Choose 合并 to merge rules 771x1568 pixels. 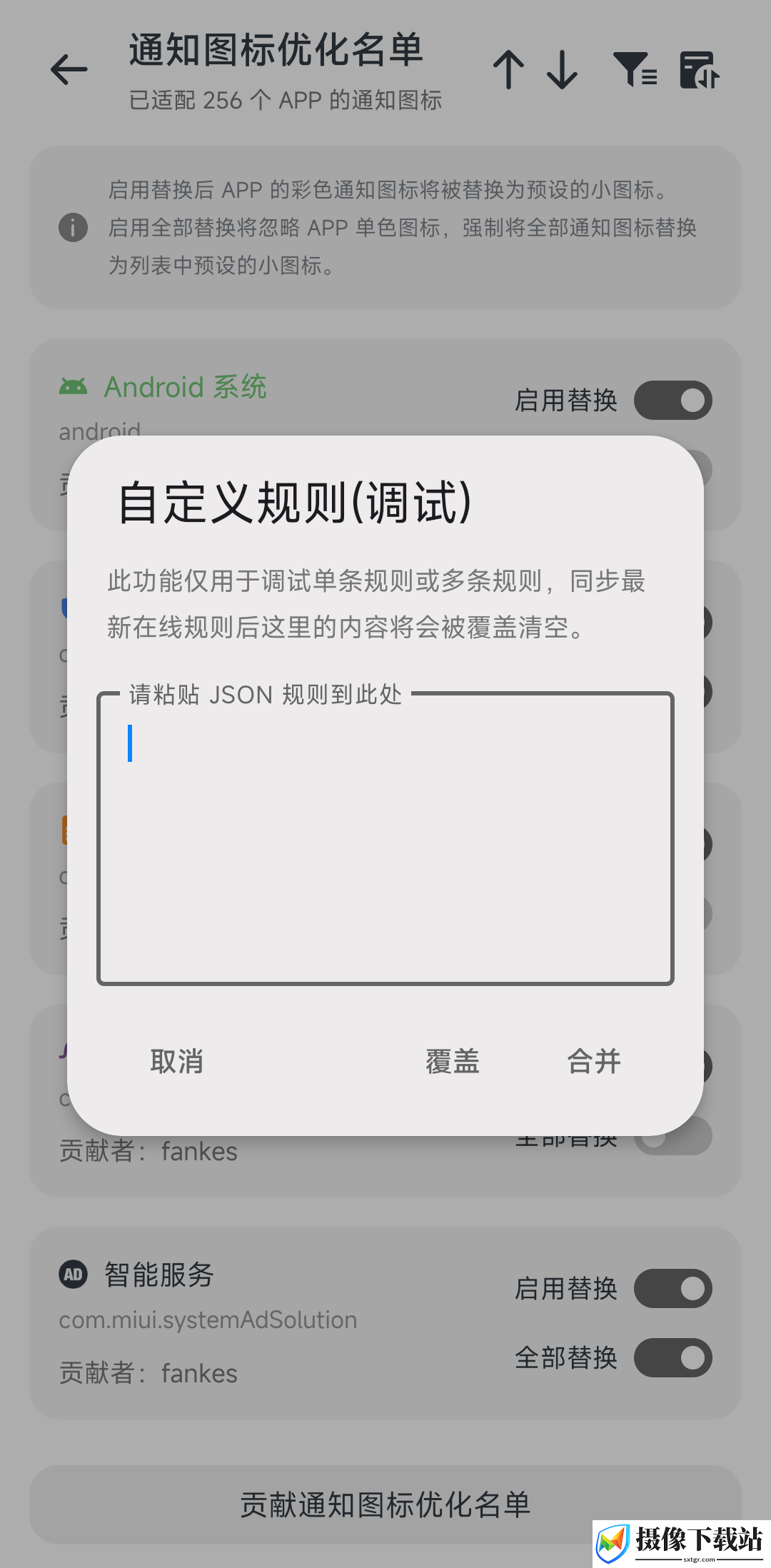click(594, 1061)
